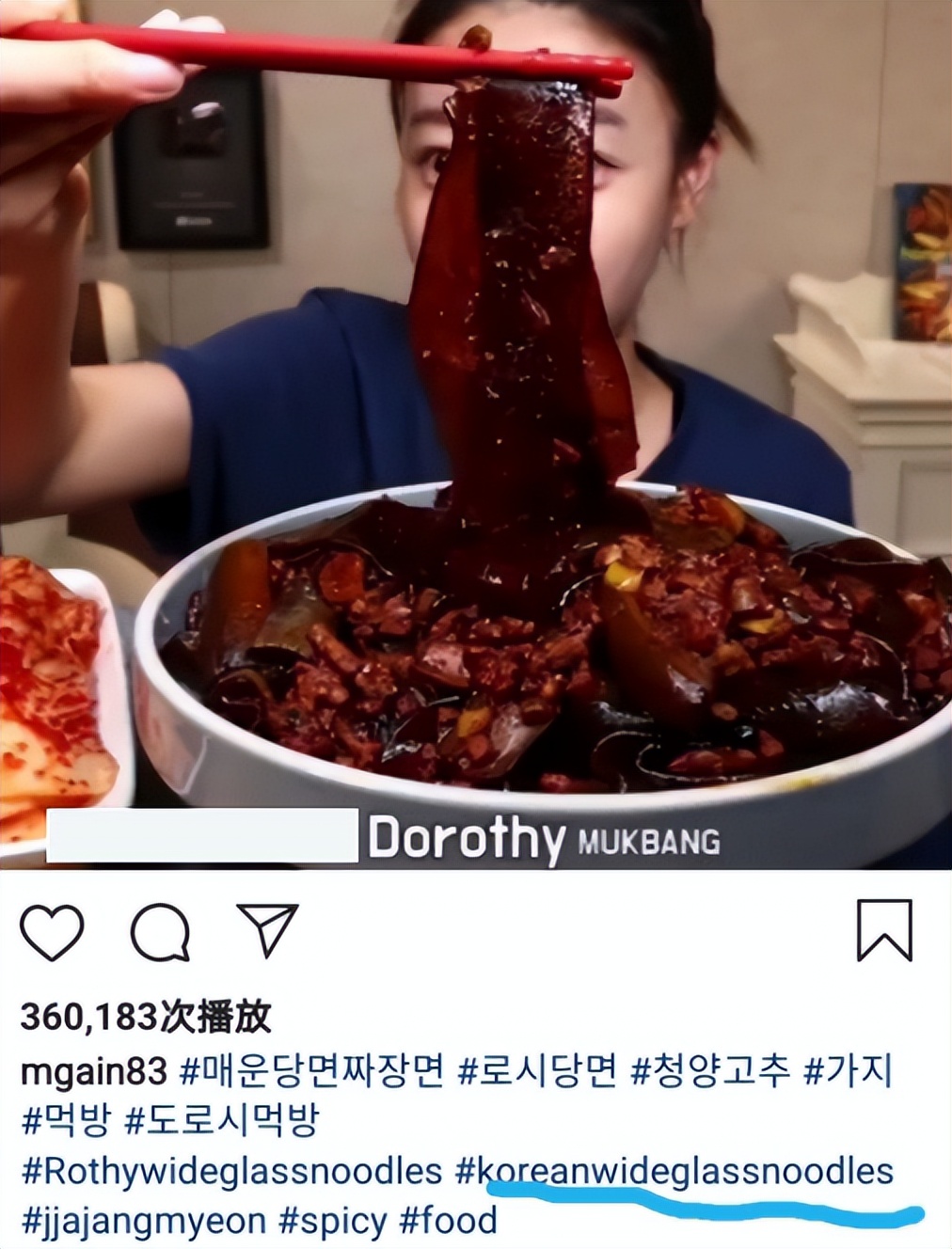952x1249 pixels.
Task: Like the mukbang video post
Action: (52, 931)
